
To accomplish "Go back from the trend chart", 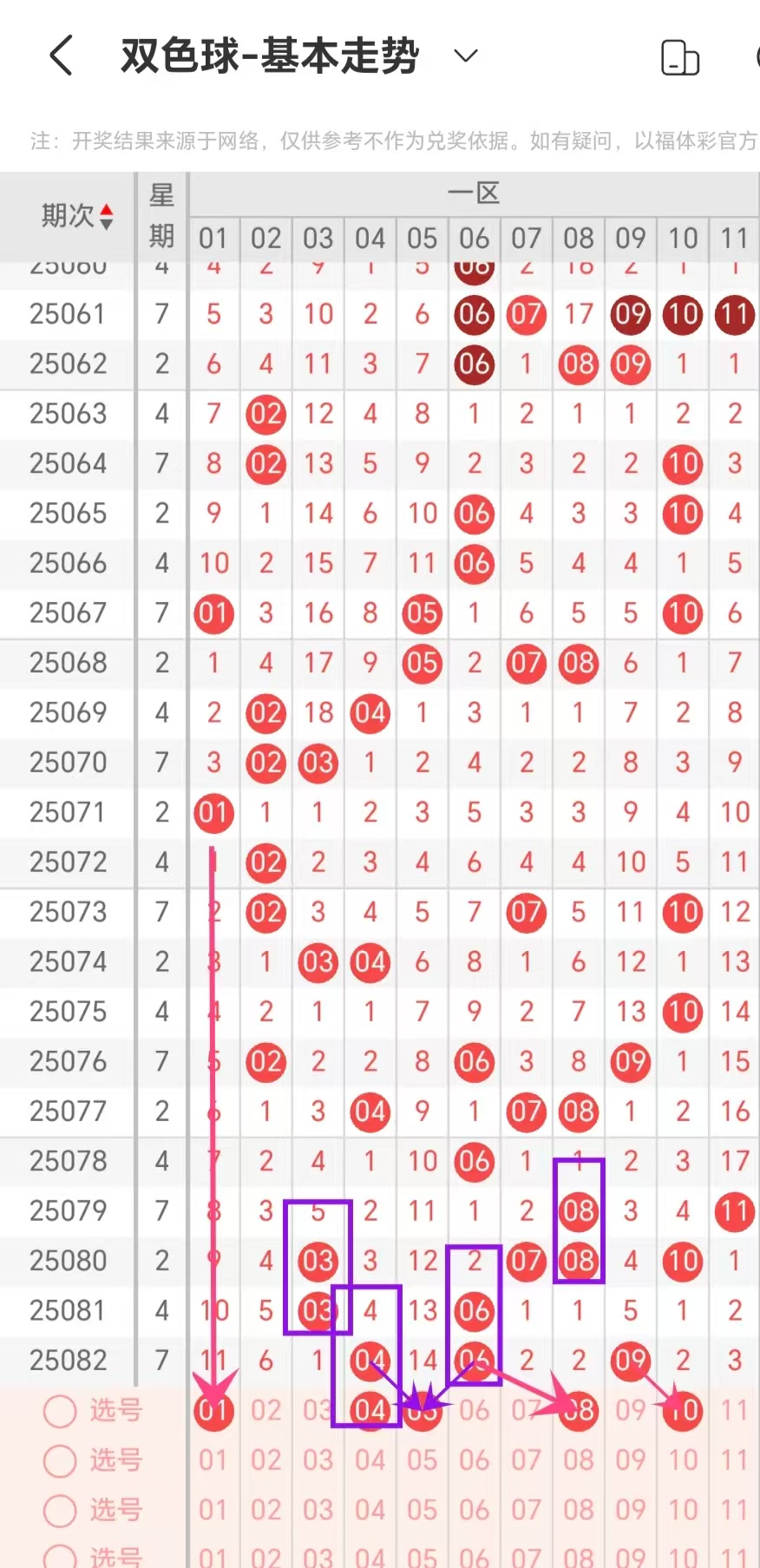I will [61, 56].
